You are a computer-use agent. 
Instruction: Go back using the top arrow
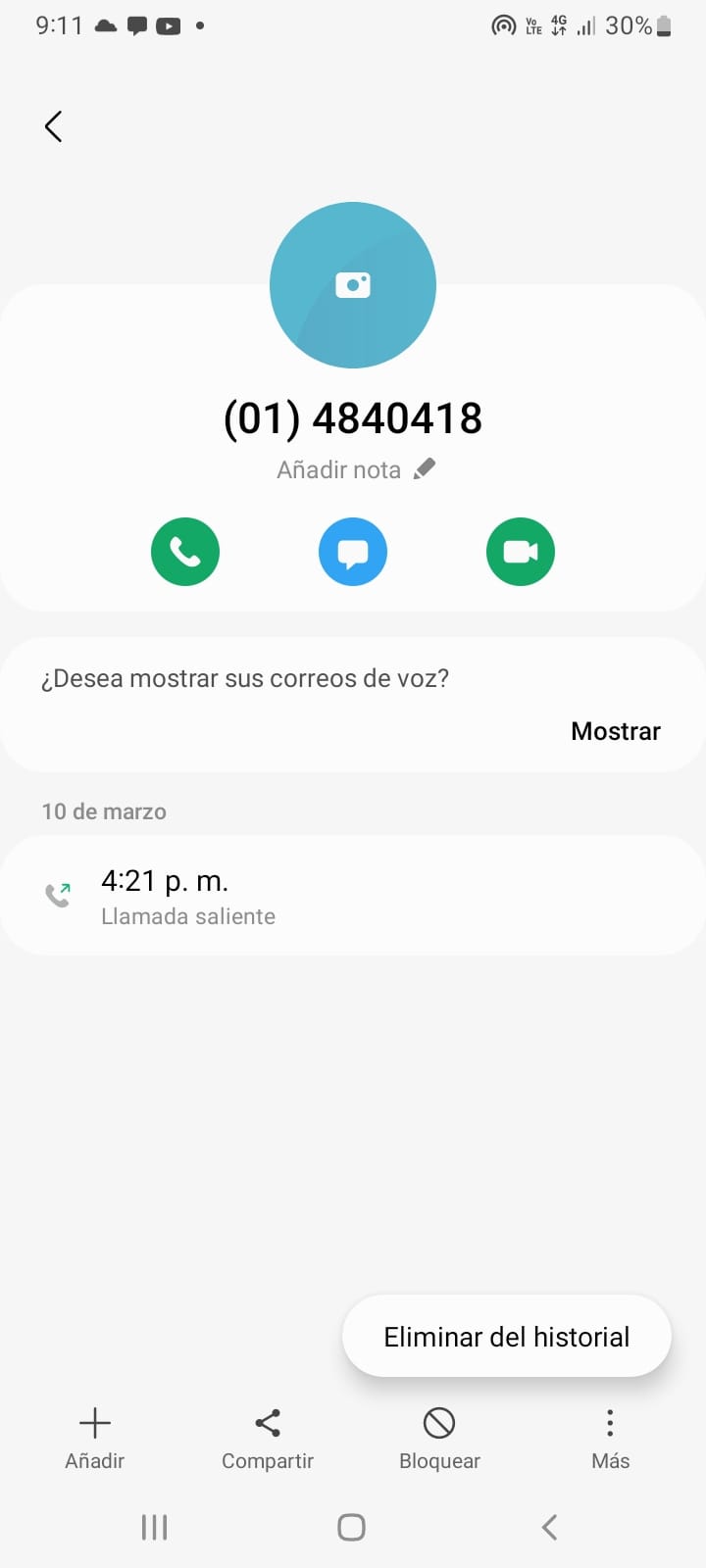point(54,126)
